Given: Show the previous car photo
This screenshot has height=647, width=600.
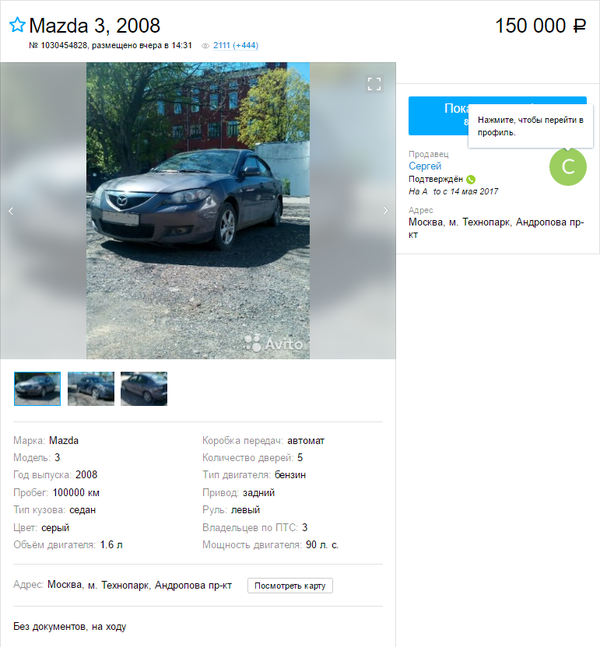Looking at the screenshot, I should click(11, 211).
